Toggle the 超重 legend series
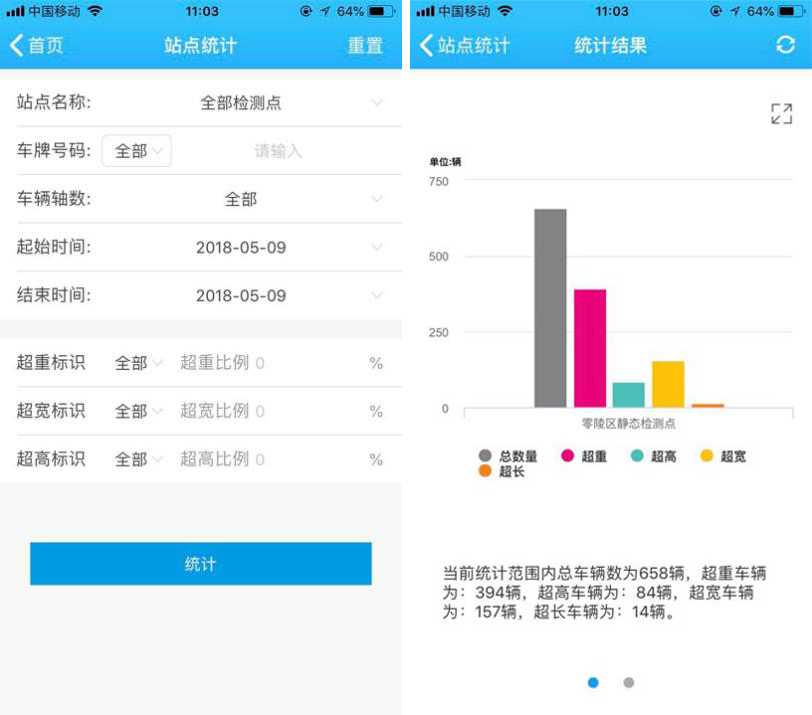Viewport: 812px width, 715px height. tap(585, 456)
